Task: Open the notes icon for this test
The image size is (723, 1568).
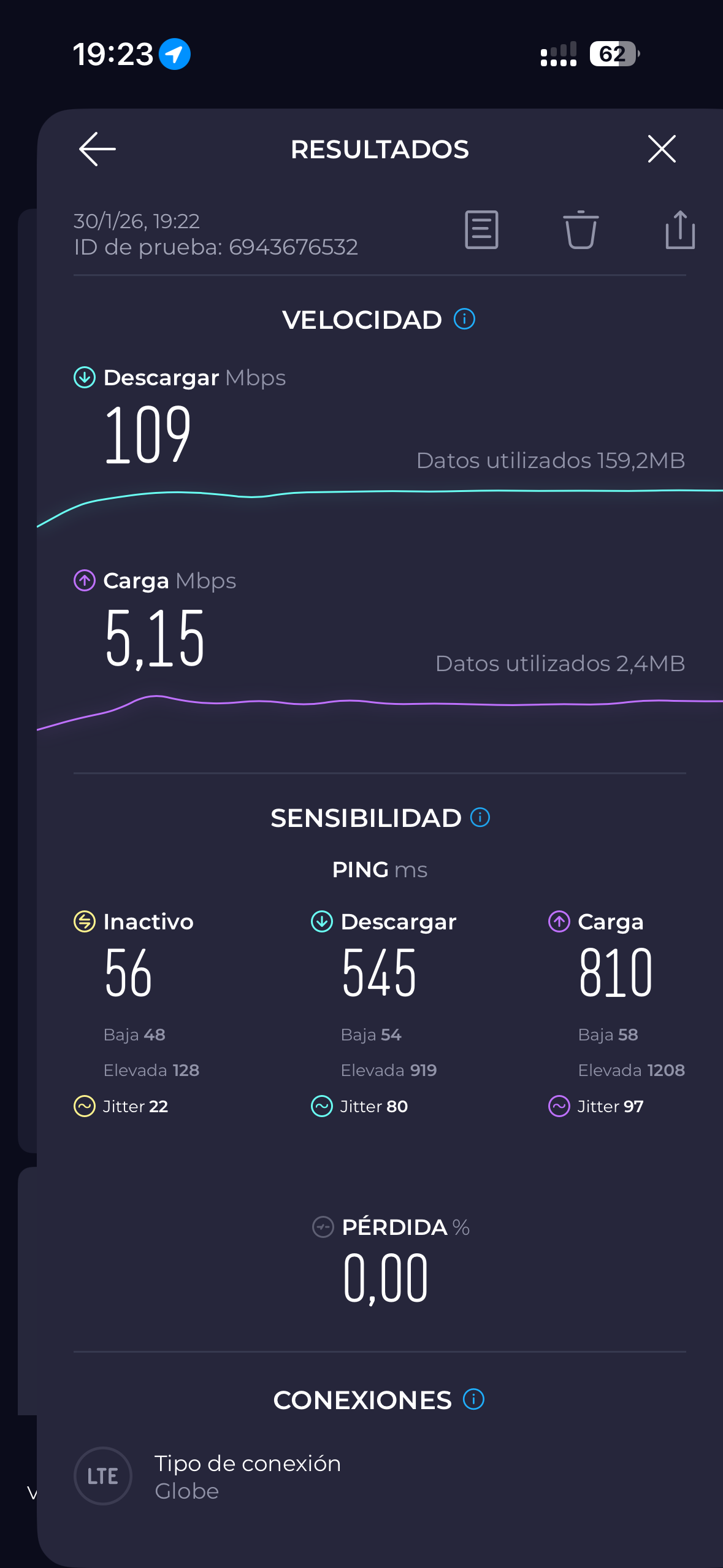Action: pos(481,230)
